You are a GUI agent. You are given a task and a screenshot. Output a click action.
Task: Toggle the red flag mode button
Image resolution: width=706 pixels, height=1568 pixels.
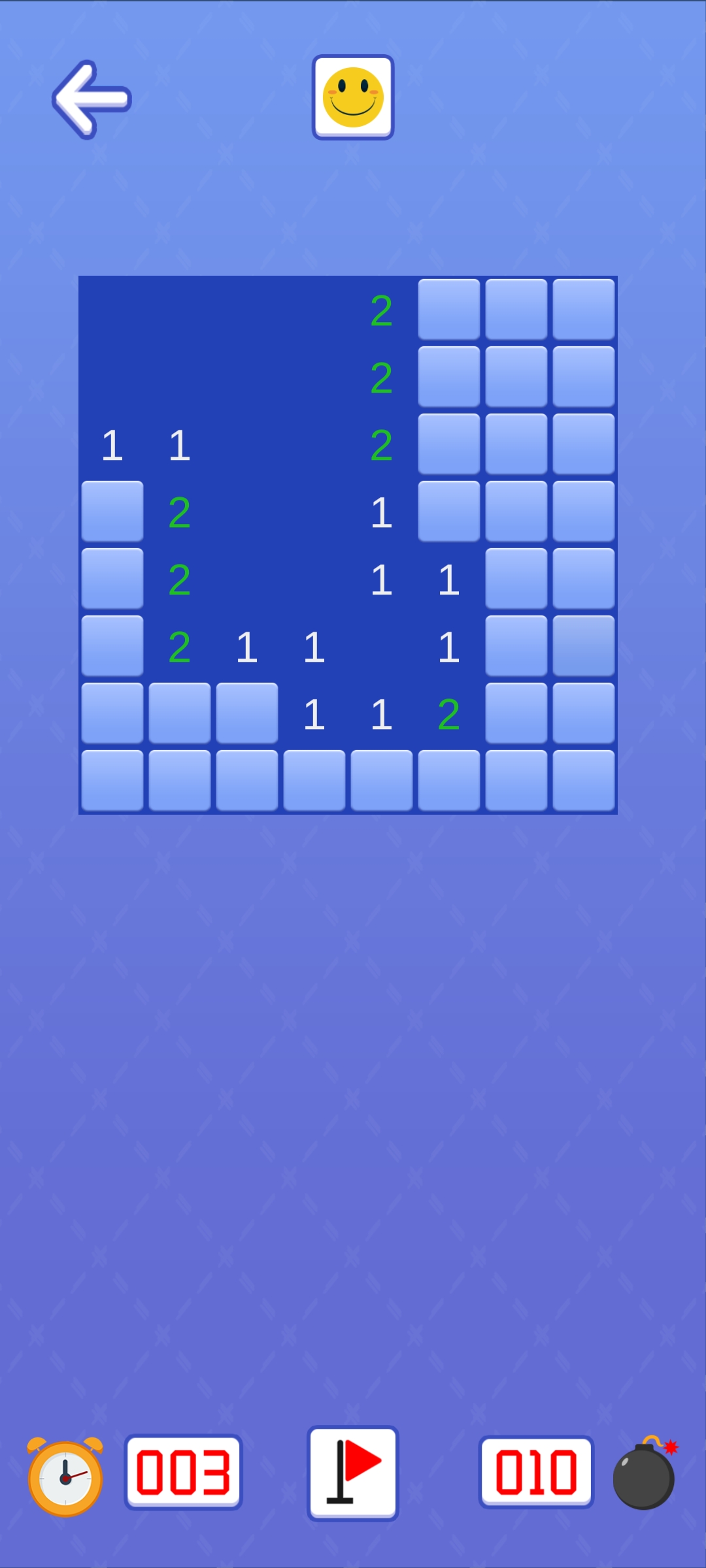coord(353,1473)
